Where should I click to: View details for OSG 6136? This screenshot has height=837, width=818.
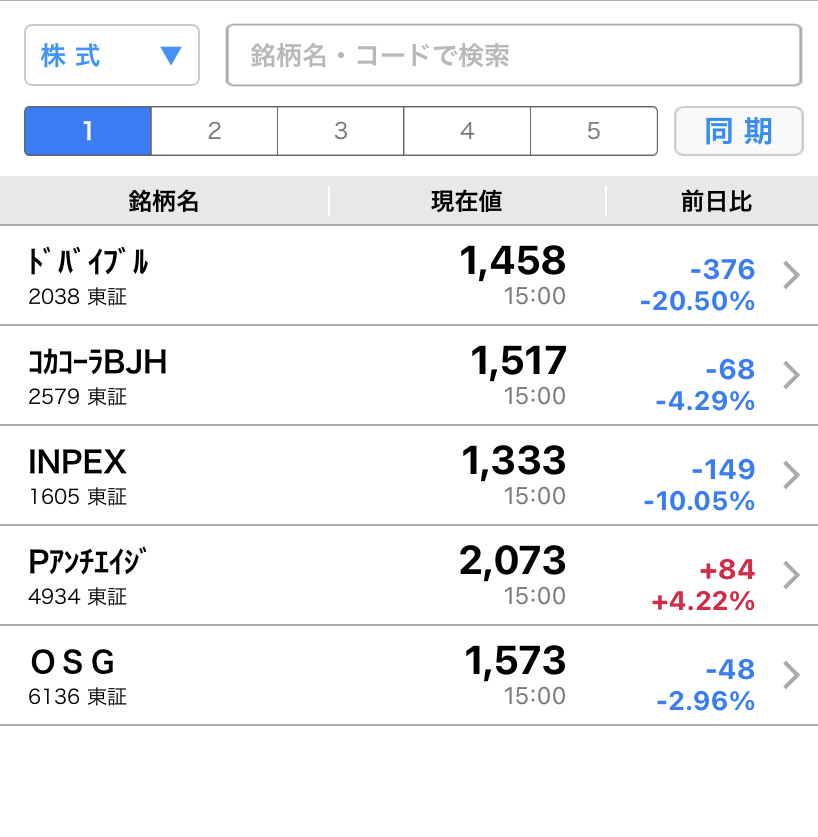[409, 676]
